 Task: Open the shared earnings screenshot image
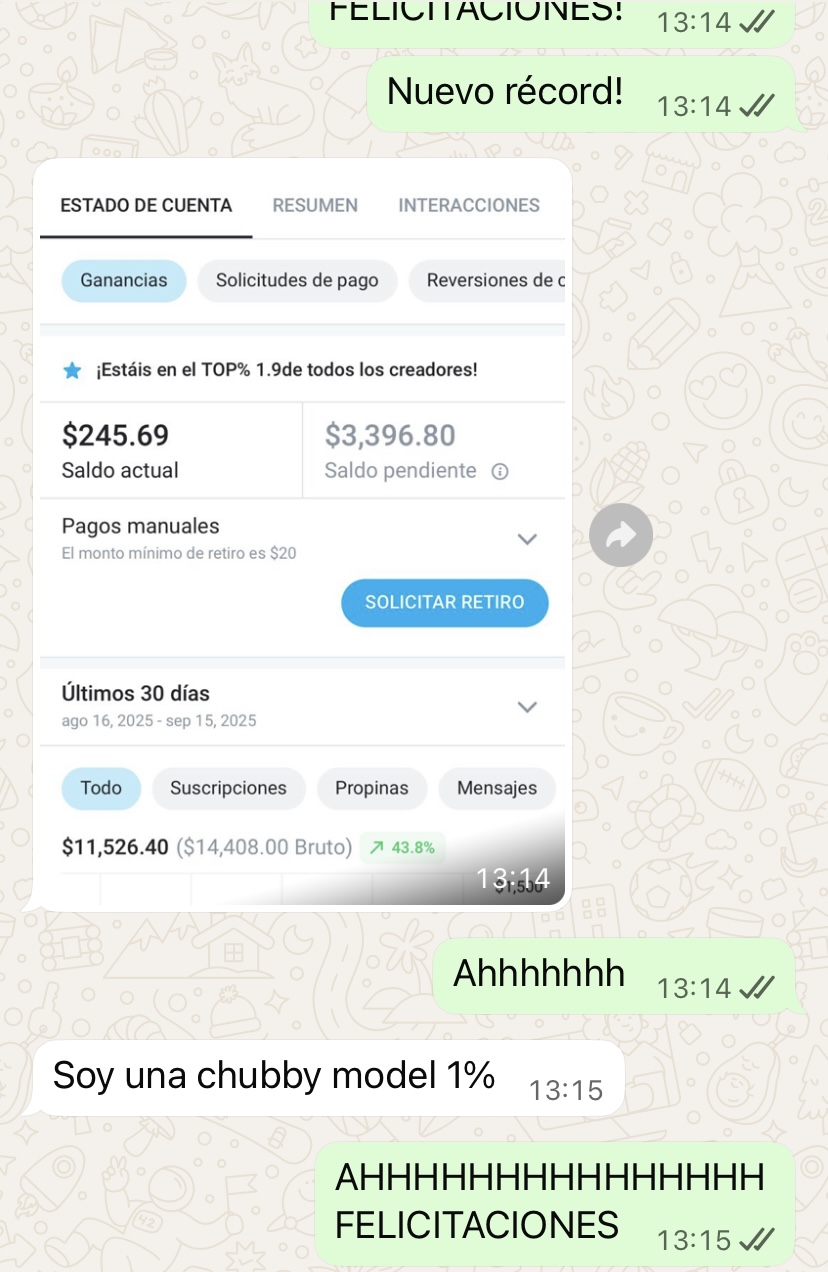(302, 532)
